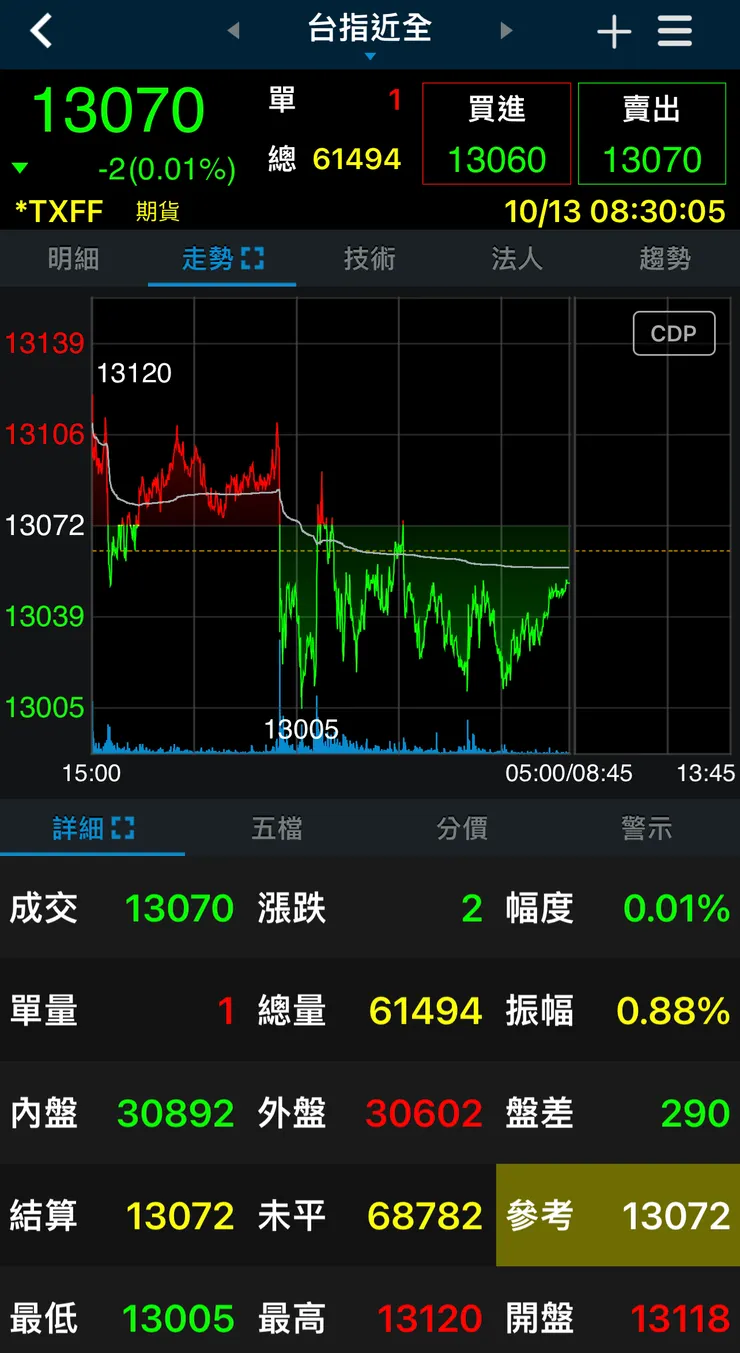This screenshot has width=740, height=1353.
Task: Tap the plus icon to add a symbol
Action: 613,31
